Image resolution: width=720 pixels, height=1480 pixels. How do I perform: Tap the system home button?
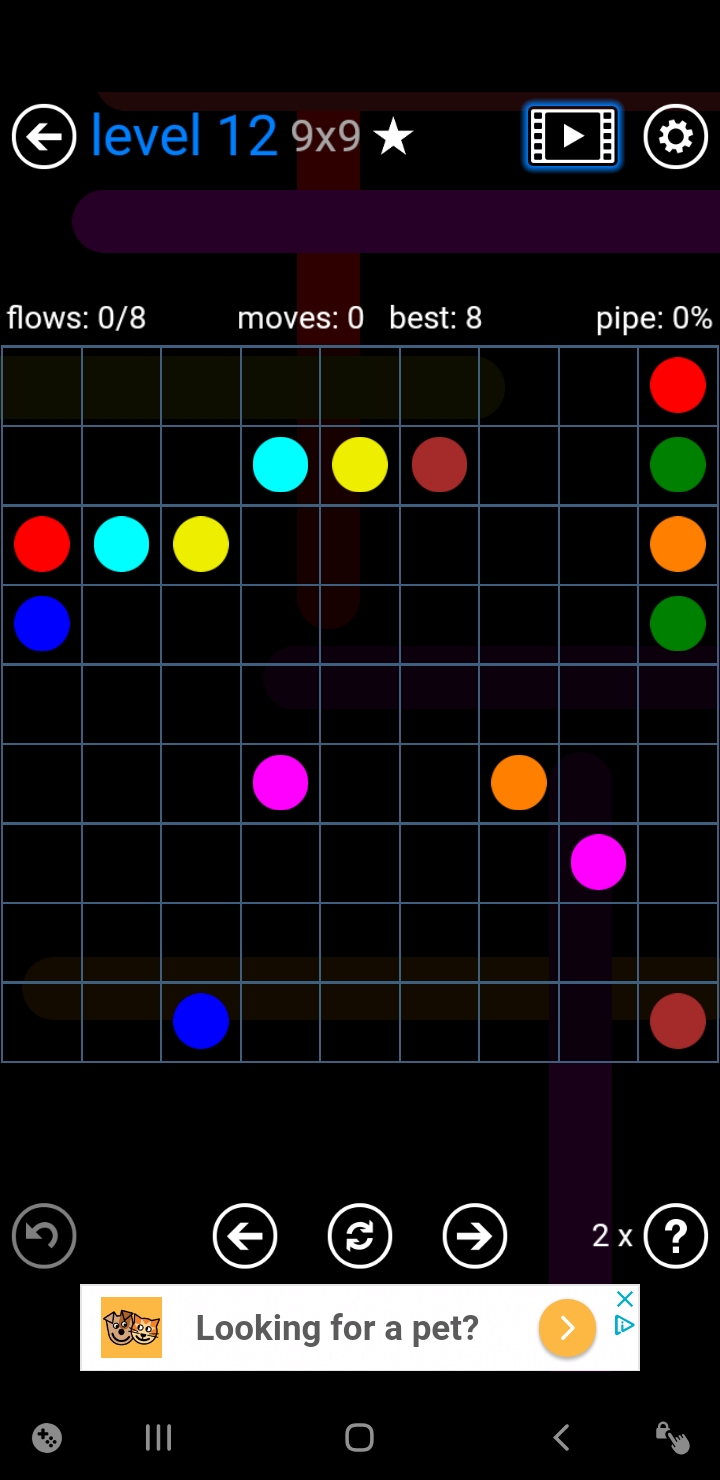coord(359,1438)
